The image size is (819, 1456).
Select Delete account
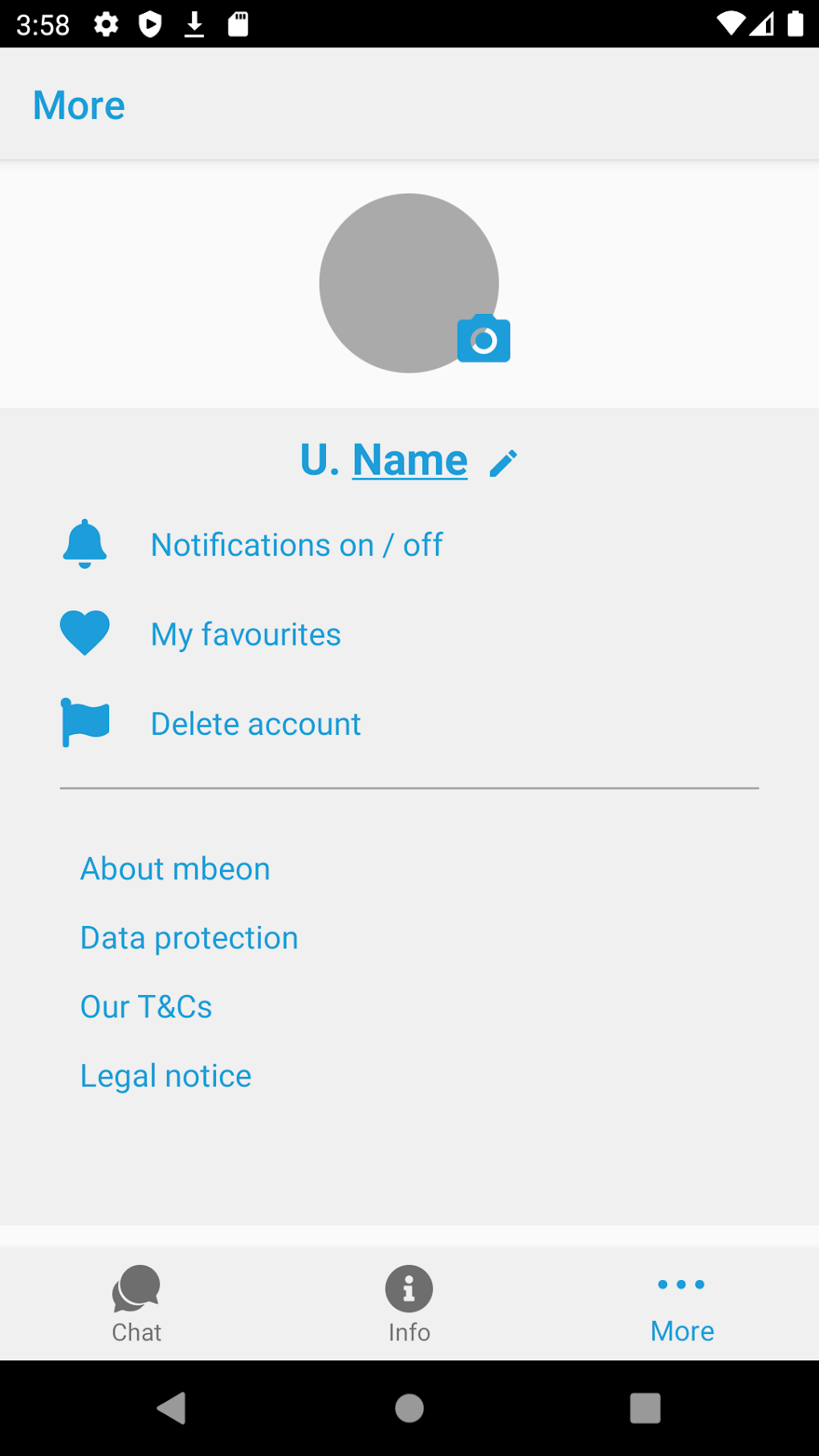(x=255, y=724)
